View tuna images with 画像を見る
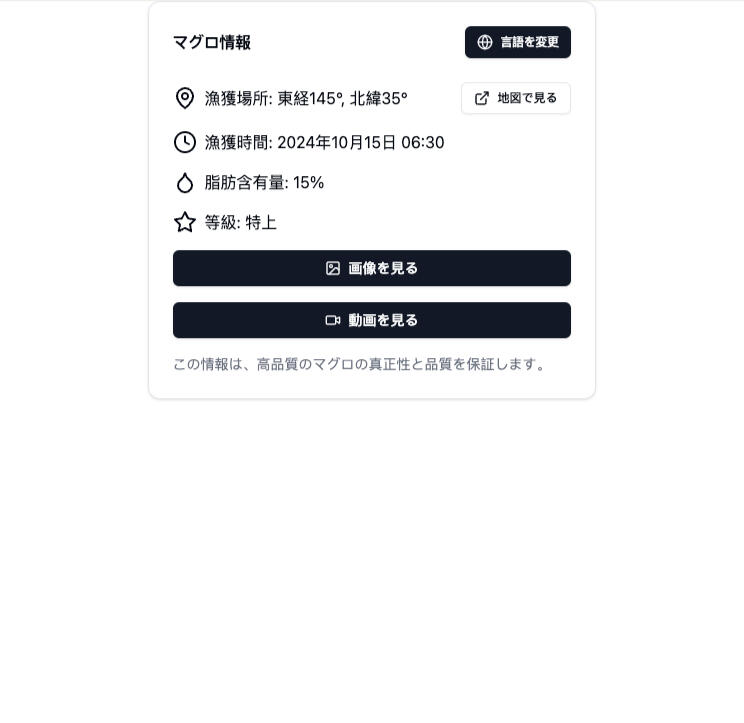 (x=371, y=268)
